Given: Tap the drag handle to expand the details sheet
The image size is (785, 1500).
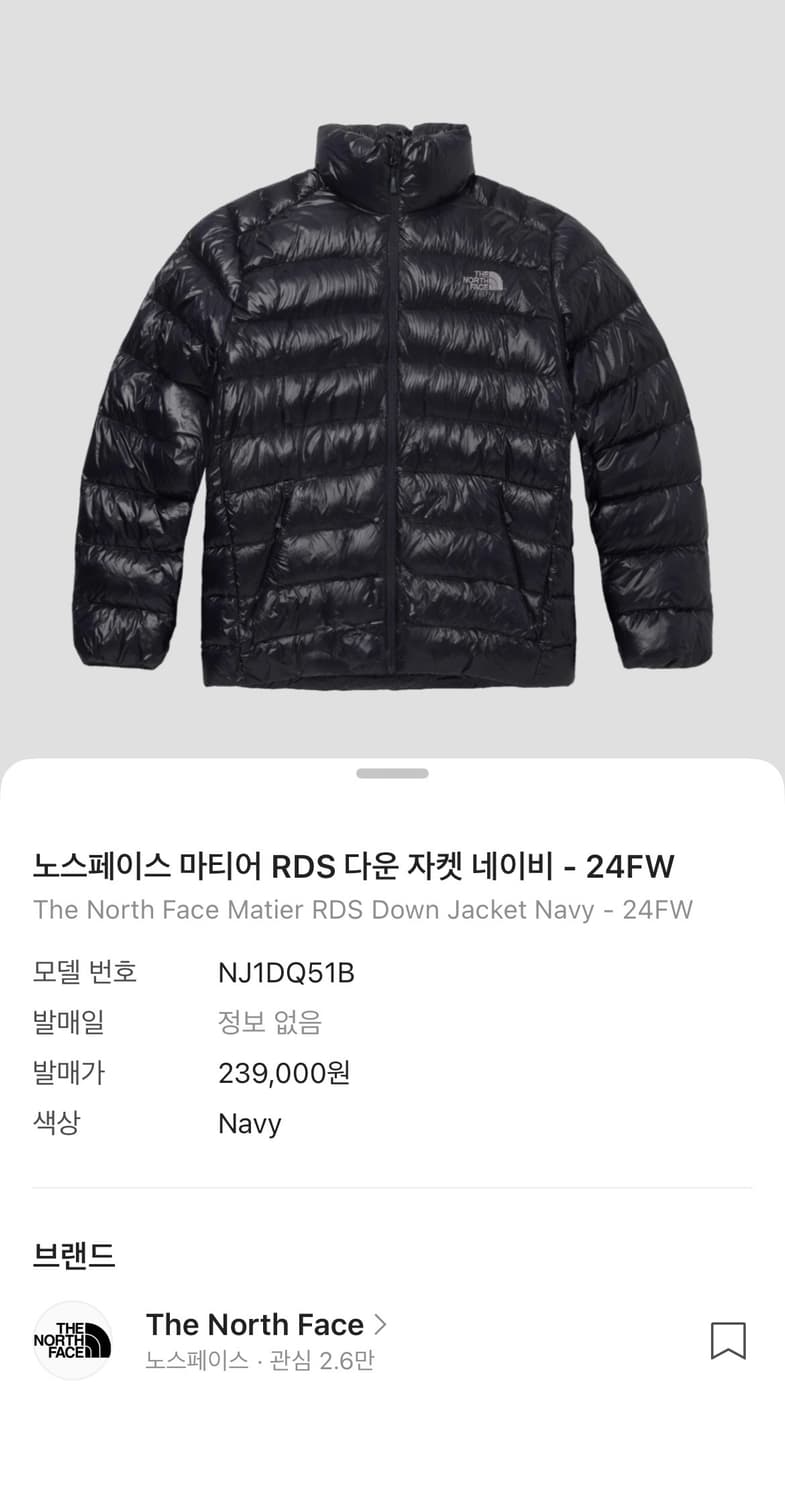Looking at the screenshot, I should [392, 773].
